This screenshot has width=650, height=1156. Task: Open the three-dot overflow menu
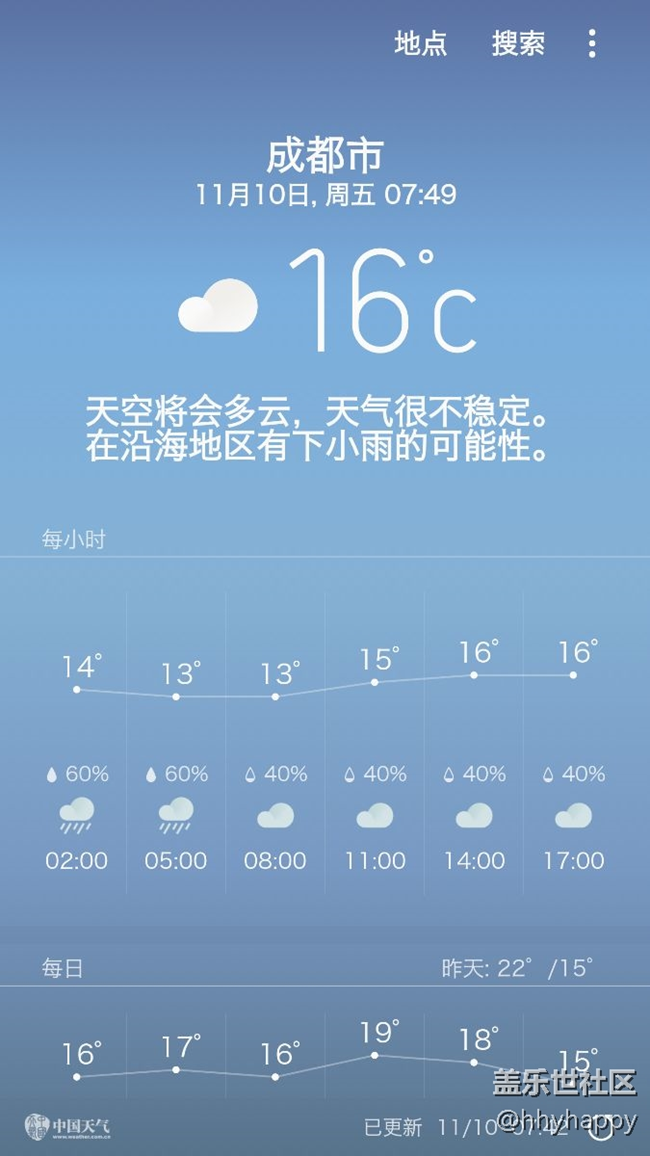pos(592,44)
